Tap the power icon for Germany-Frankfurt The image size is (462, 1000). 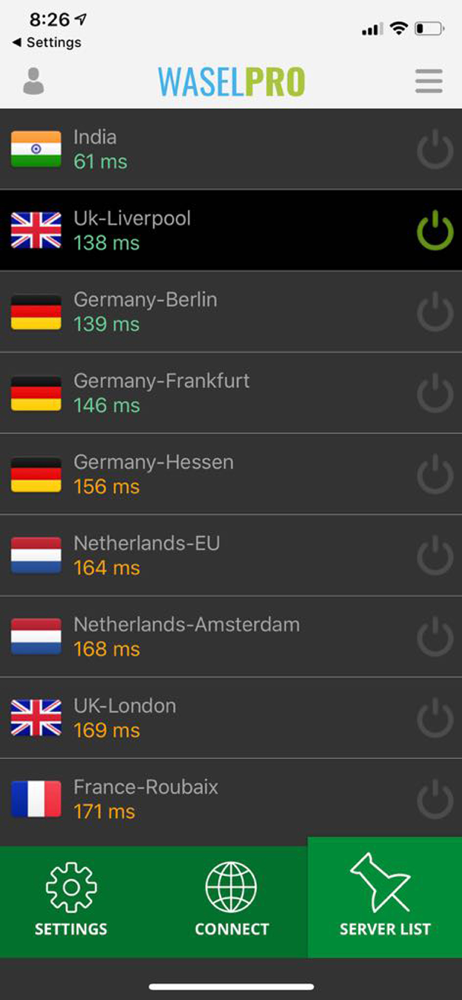coord(435,393)
